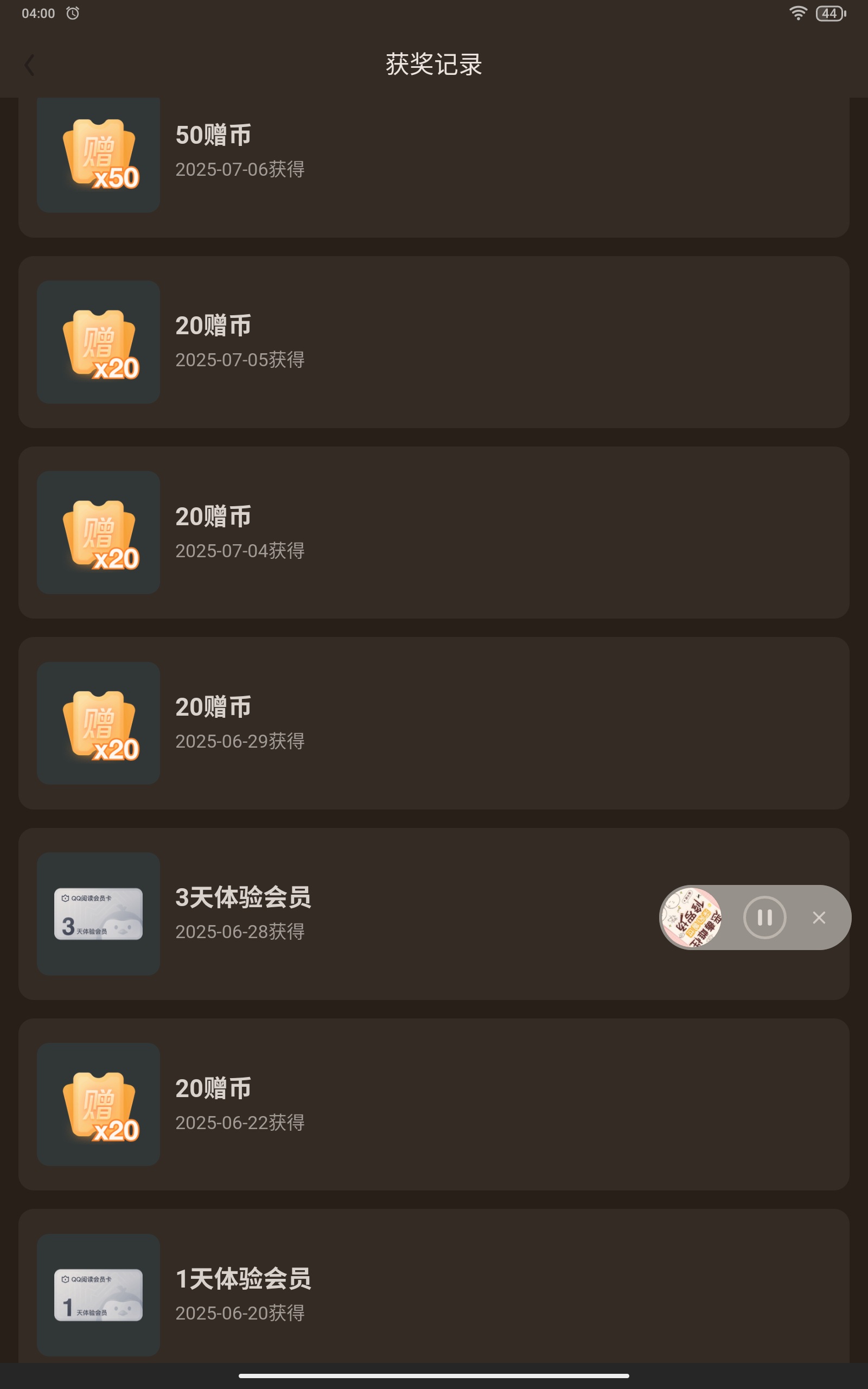The height and width of the screenshot is (1389, 868).
Task: Close the floating audio player
Action: (x=819, y=917)
